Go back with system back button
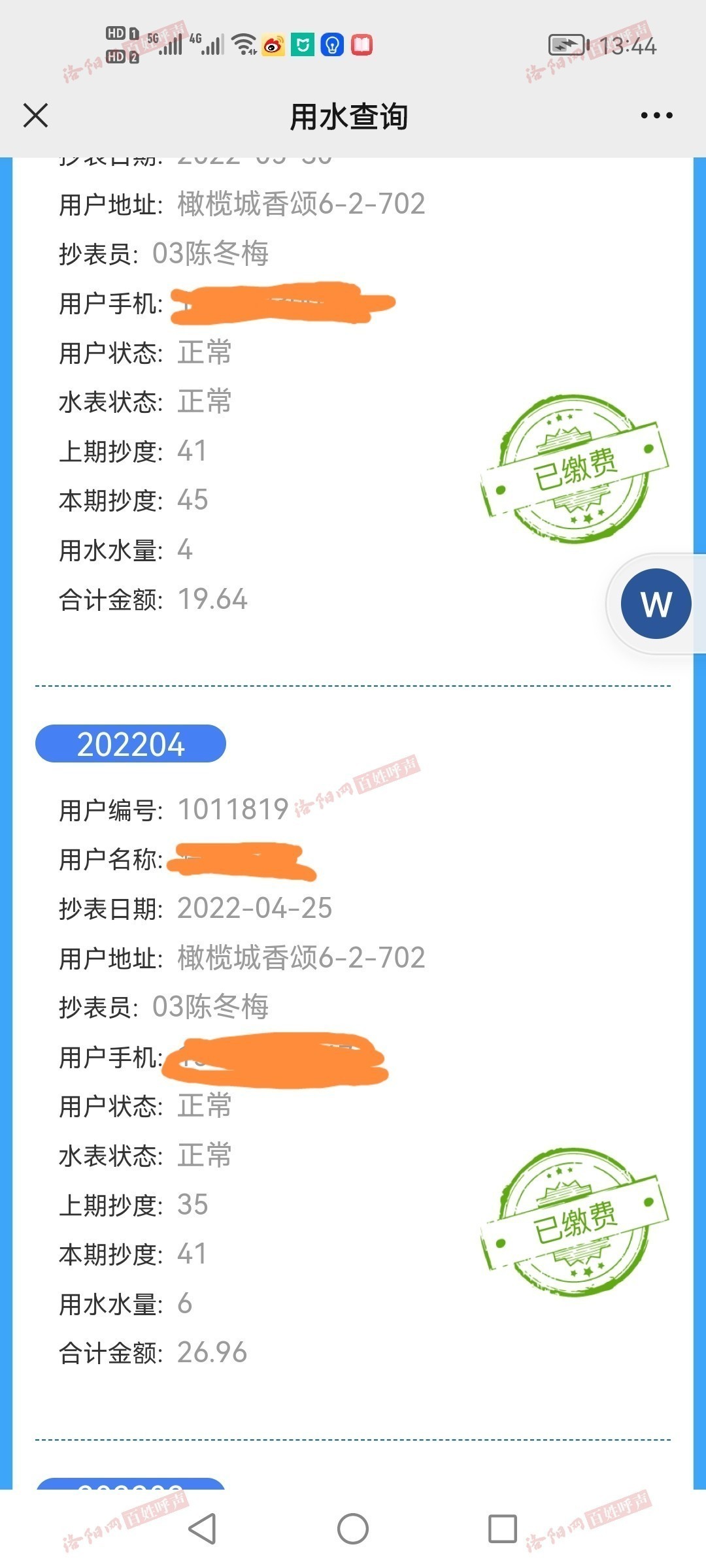Viewport: 706px width, 1568px height. 202,1529
